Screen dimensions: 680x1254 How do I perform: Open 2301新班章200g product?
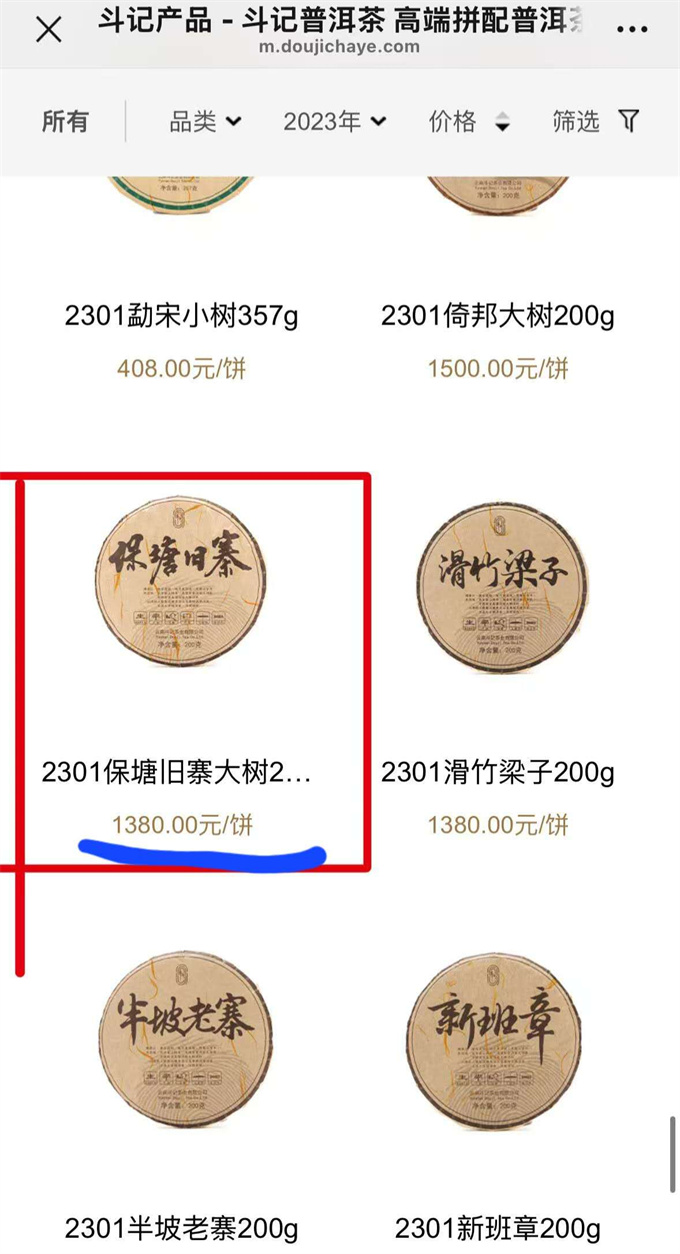pos(497,1040)
